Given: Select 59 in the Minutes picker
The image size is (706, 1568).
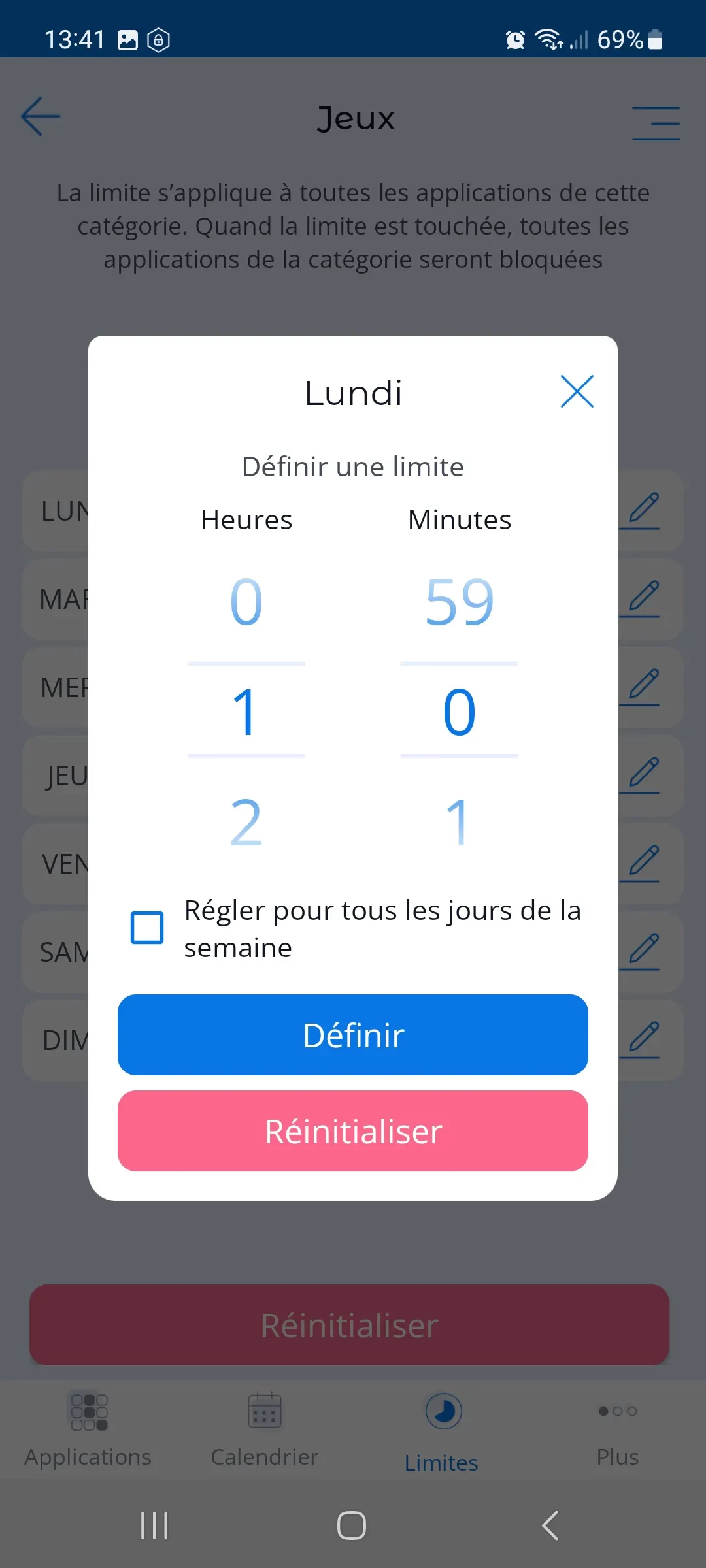Looking at the screenshot, I should (460, 602).
